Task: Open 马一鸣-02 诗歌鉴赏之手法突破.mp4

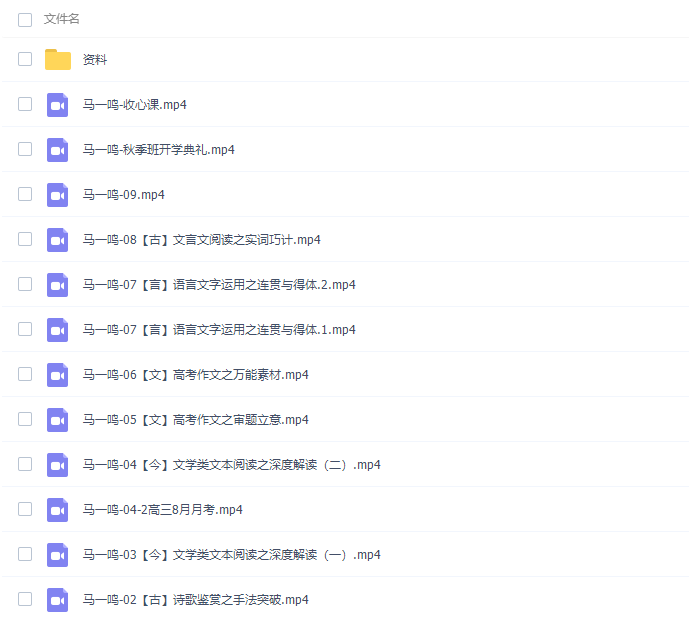Action: point(195,600)
